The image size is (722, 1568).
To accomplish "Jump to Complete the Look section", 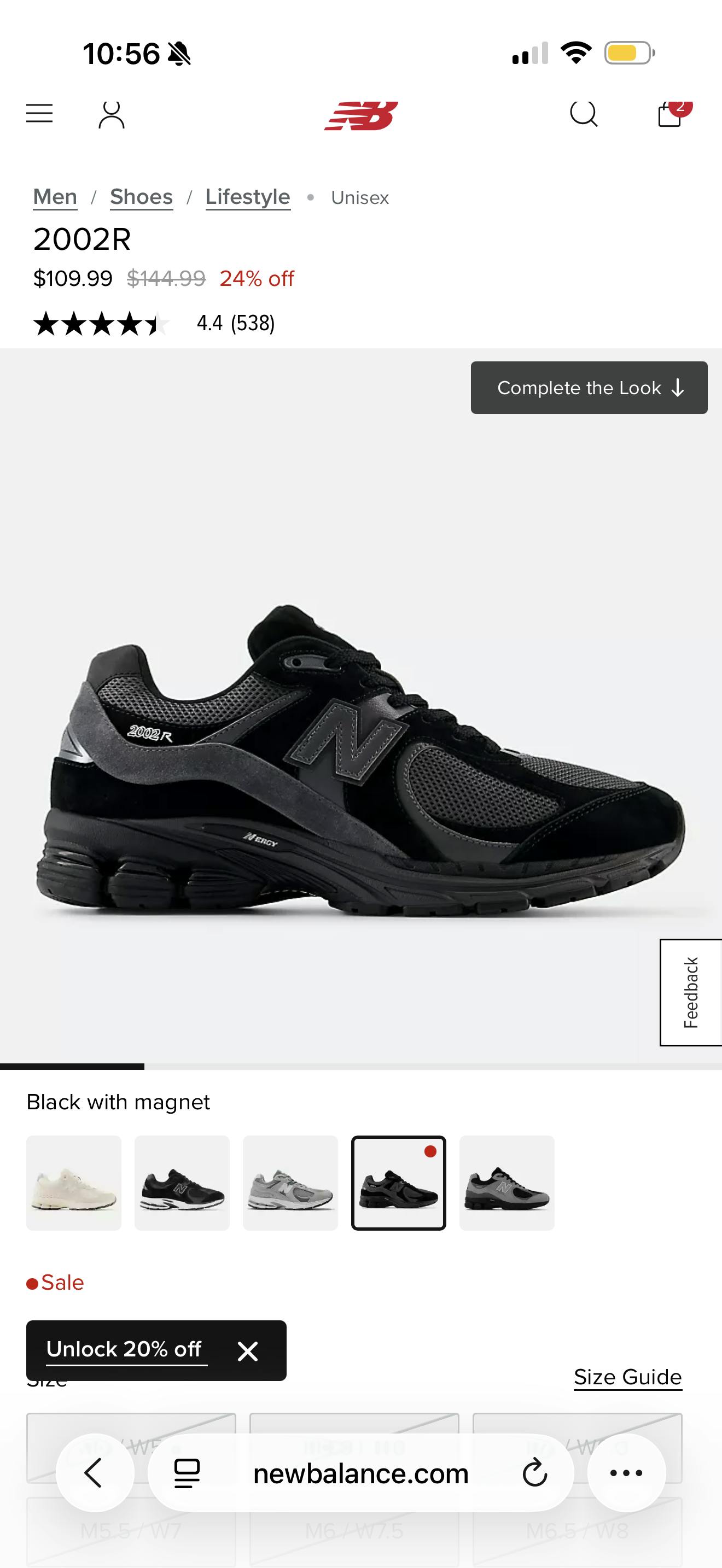I will point(589,388).
